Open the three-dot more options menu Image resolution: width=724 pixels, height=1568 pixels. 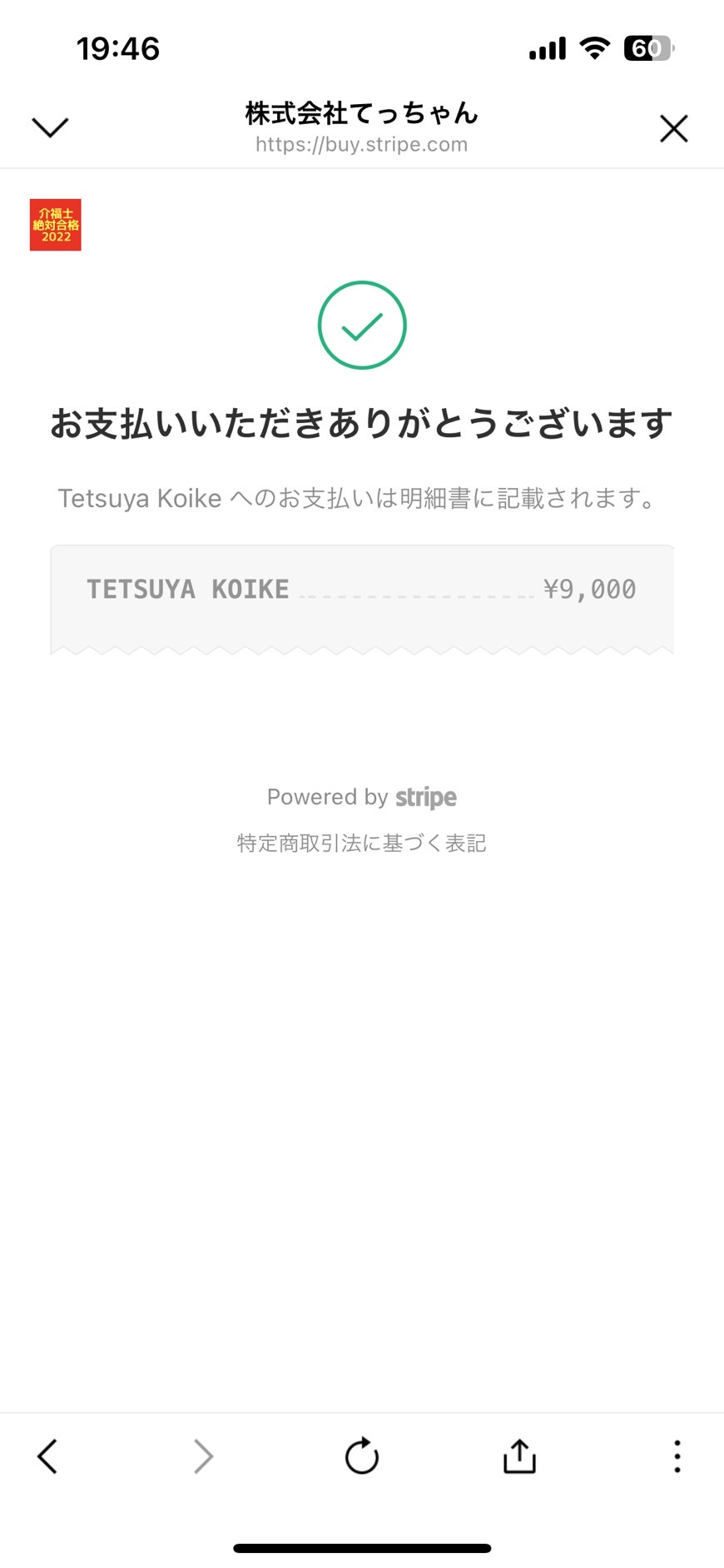coord(677,1456)
